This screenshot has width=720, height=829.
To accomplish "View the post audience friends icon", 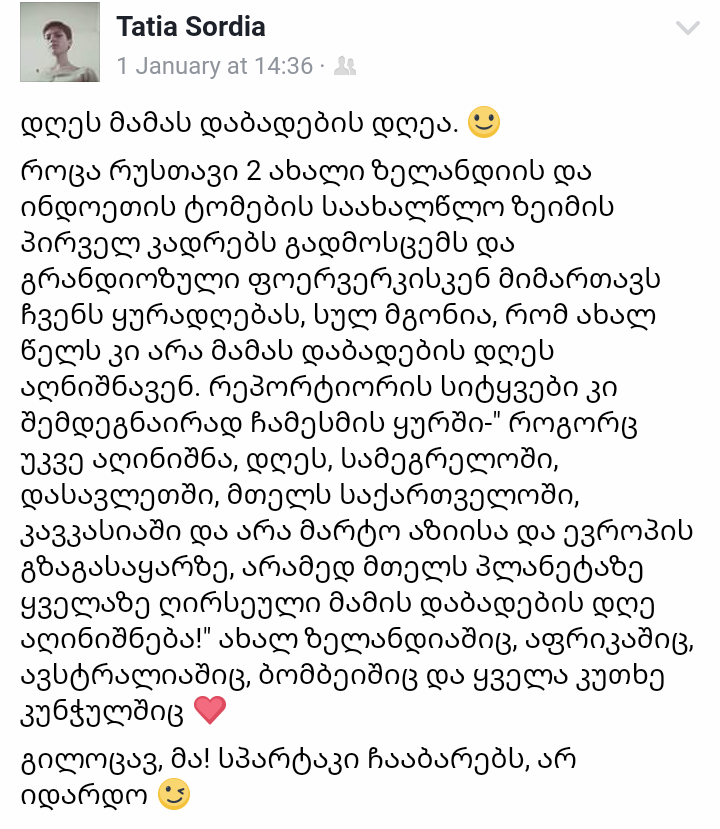I will 345,66.
